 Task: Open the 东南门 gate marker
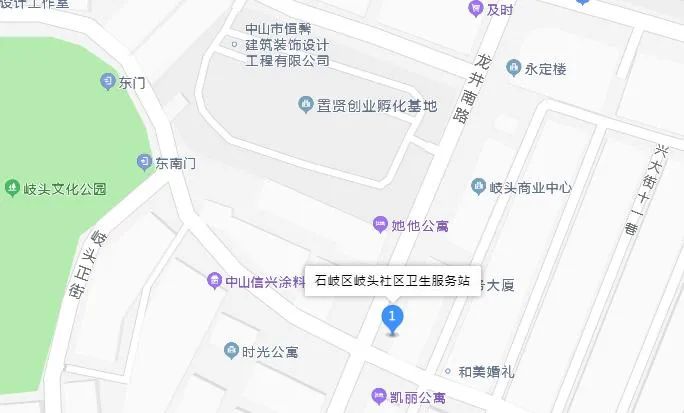144,161
